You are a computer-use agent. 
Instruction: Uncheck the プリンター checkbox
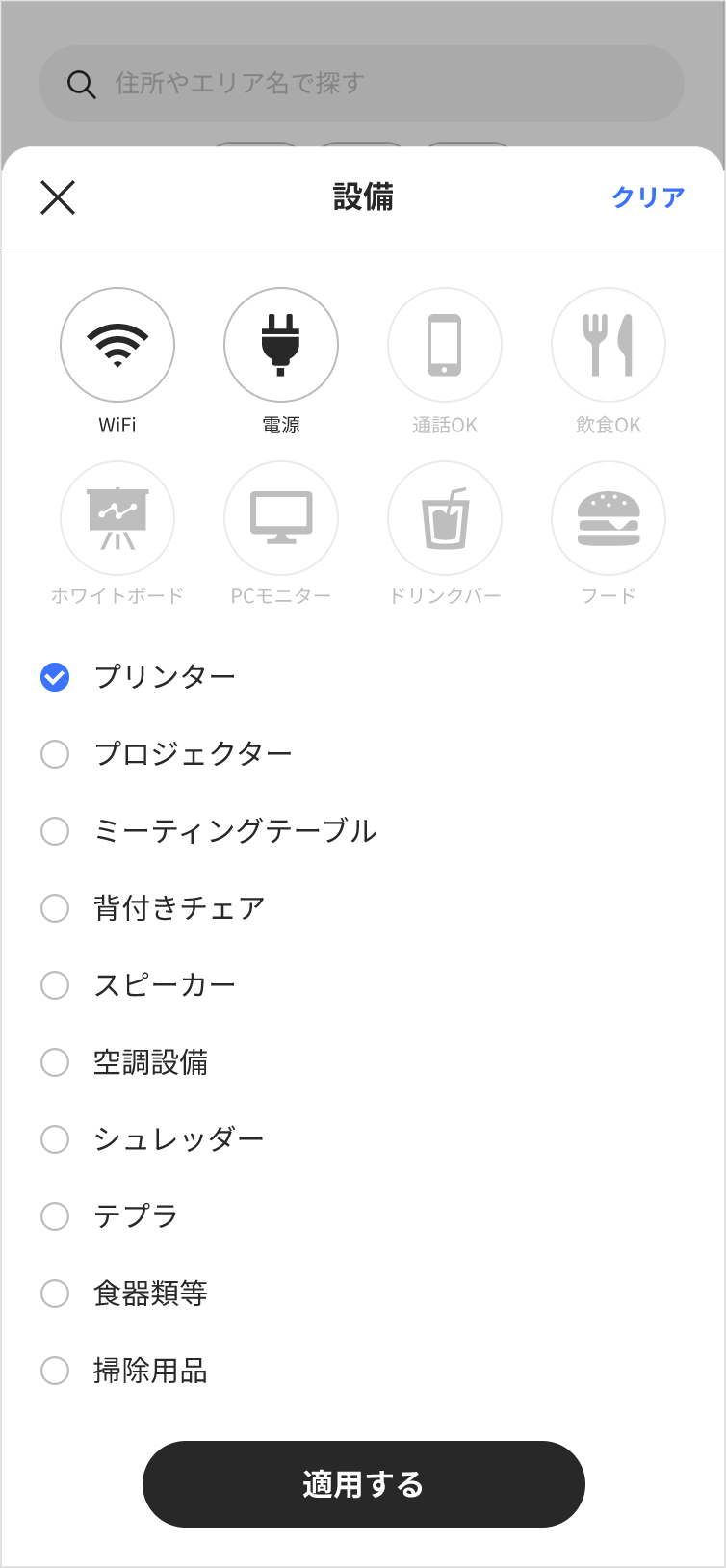55,677
